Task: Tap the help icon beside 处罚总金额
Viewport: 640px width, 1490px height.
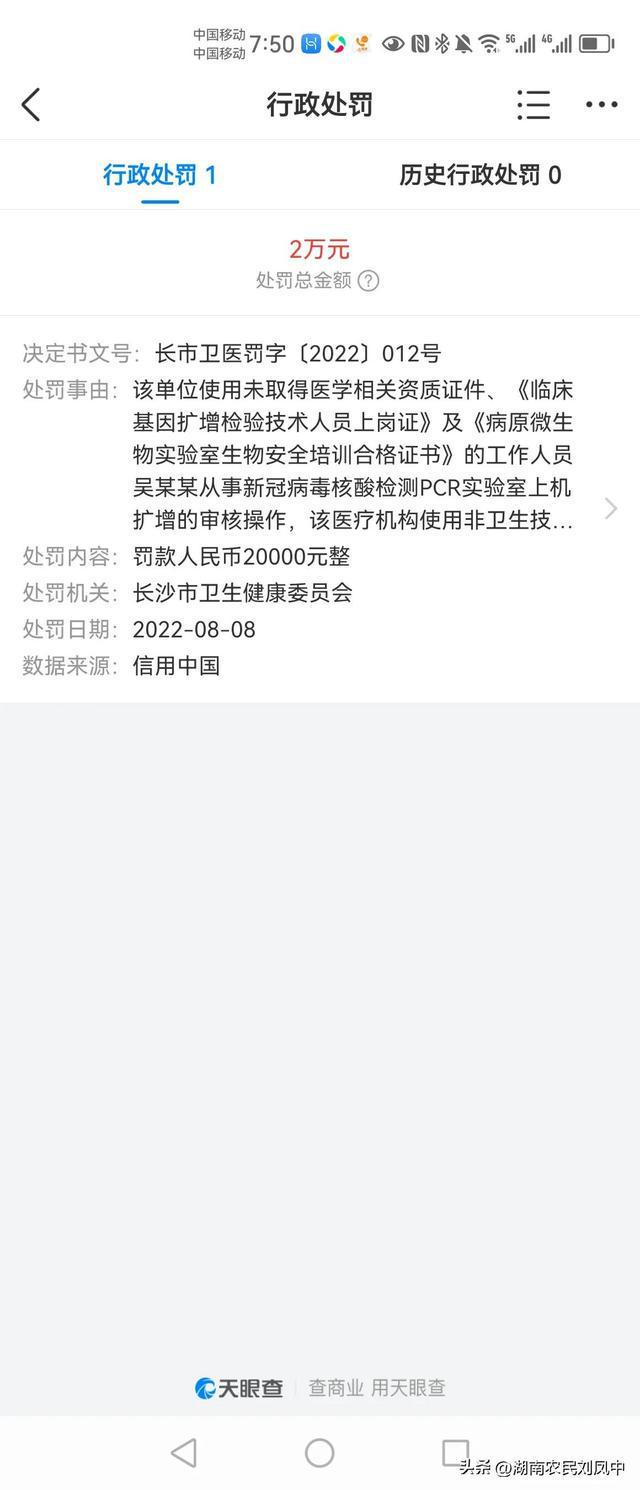Action: [x=368, y=281]
